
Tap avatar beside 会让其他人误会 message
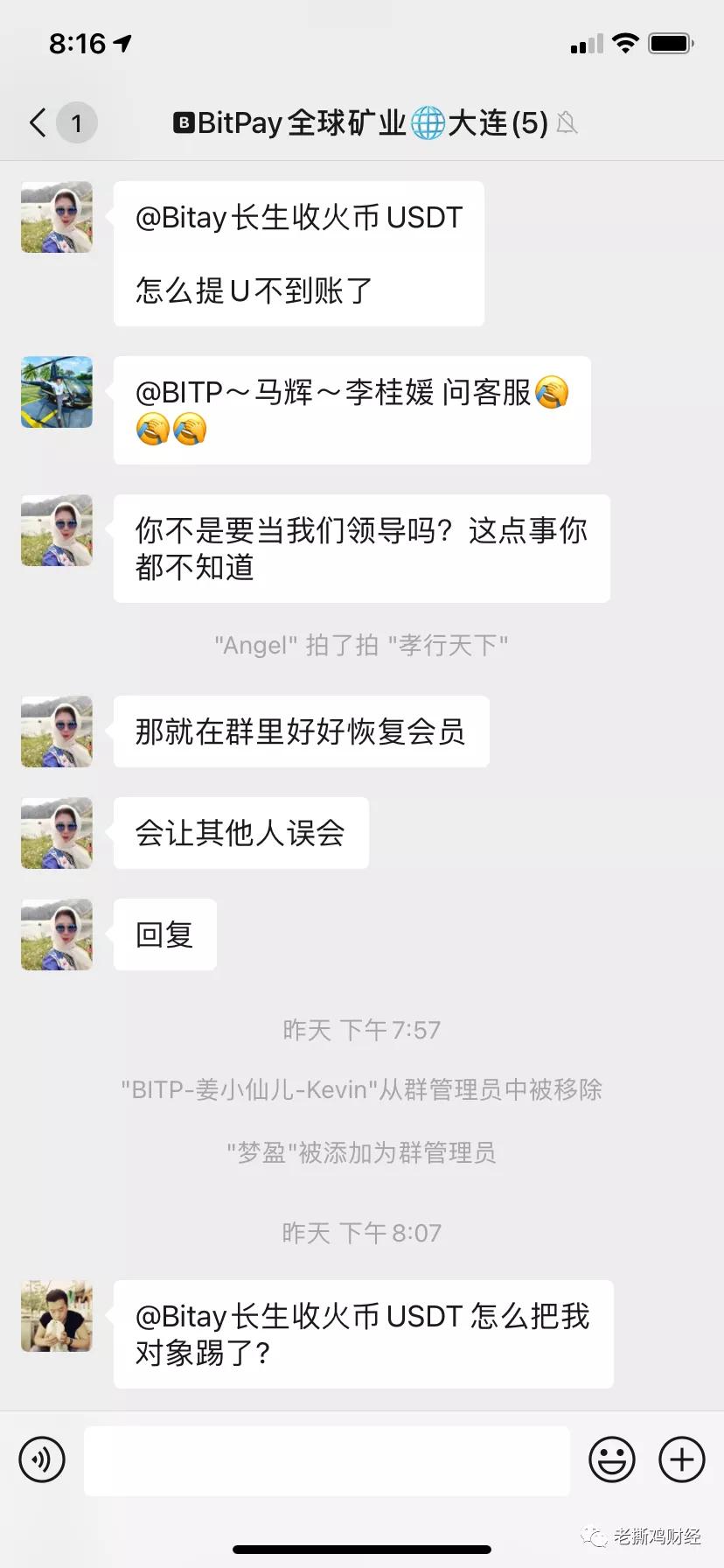click(x=57, y=833)
